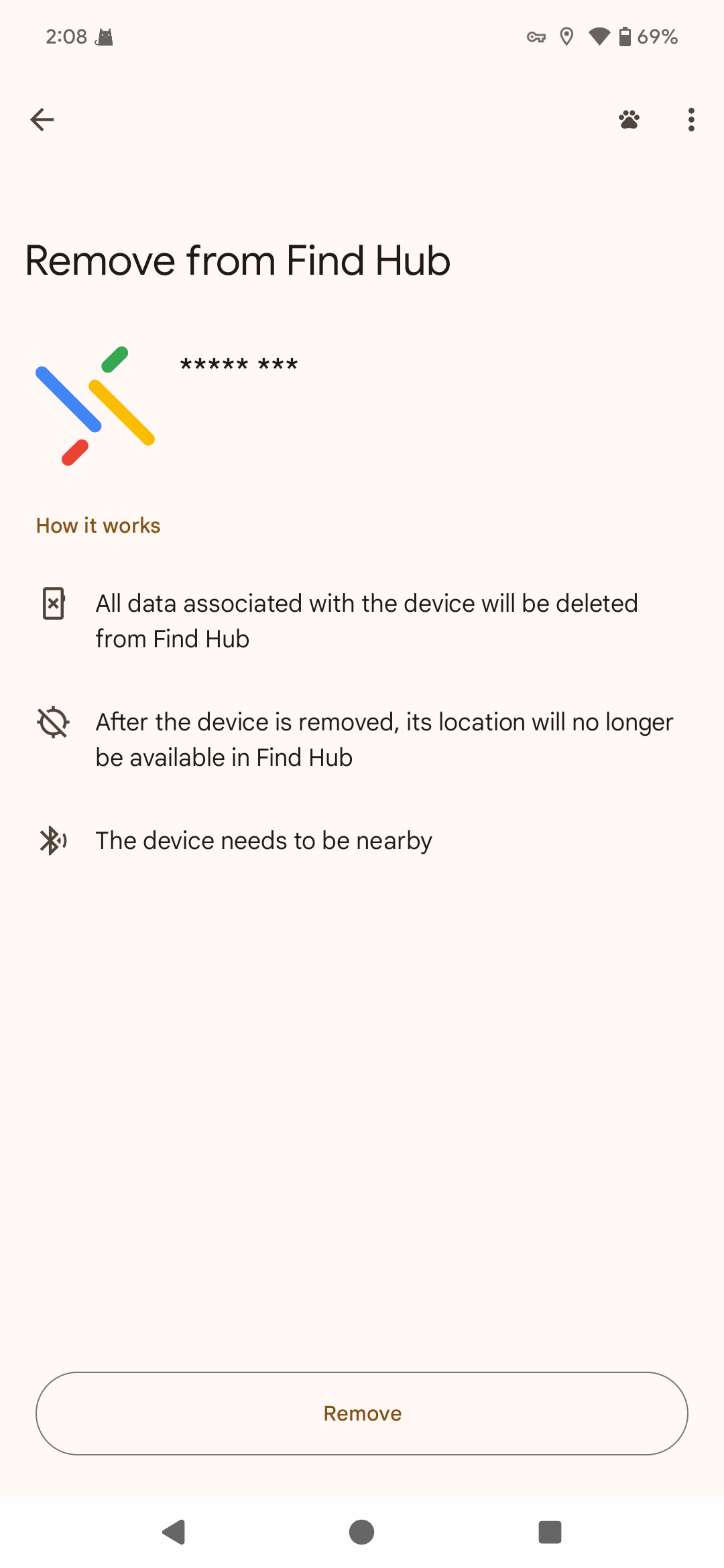Go back using the top arrow
Image resolution: width=724 pixels, height=1568 pixels.
42,120
